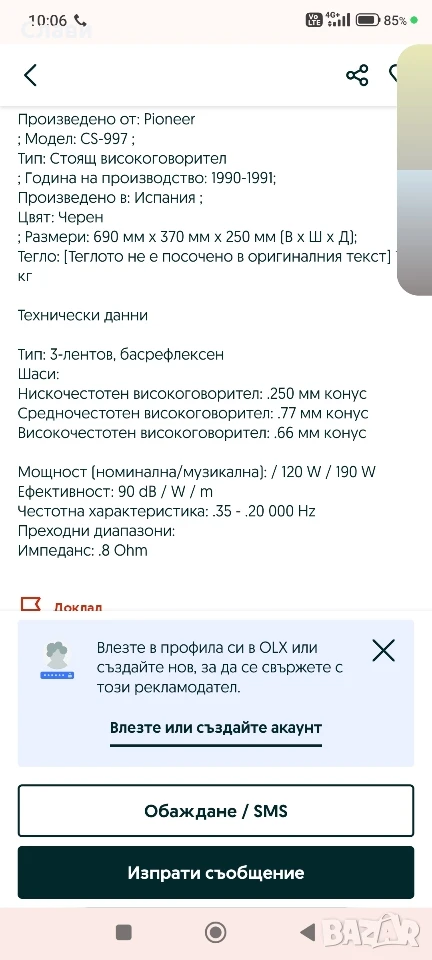Dismiss the OLX login prompt banner
Viewport: 432px width, 960px height.
pos(384,650)
